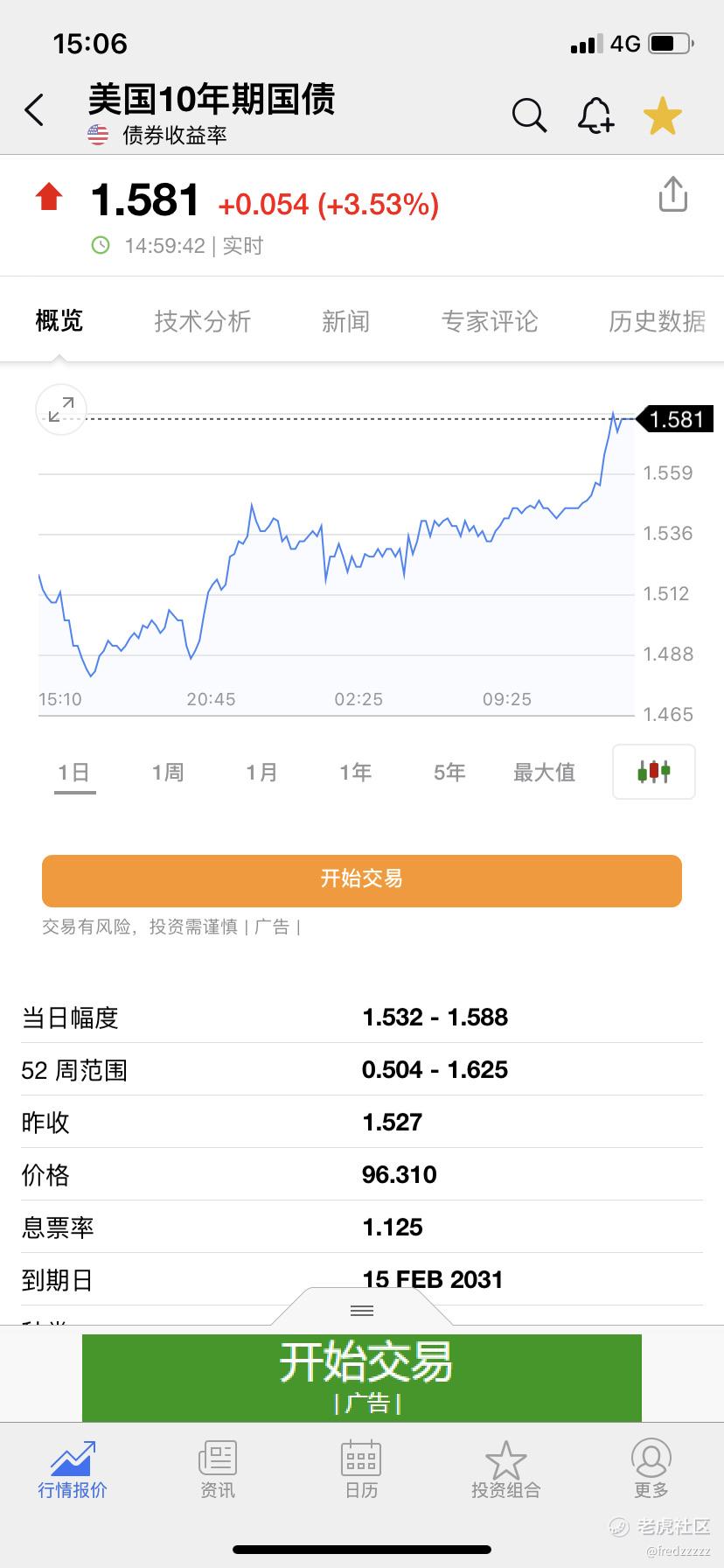
Task: Change the chart range to 5年
Action: pos(449,773)
